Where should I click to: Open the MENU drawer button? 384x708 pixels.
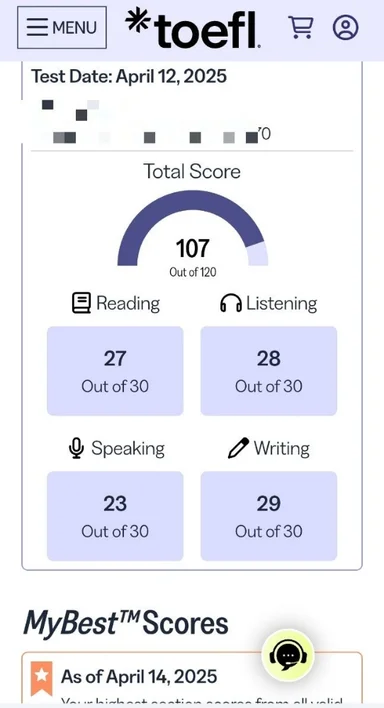tap(62, 28)
